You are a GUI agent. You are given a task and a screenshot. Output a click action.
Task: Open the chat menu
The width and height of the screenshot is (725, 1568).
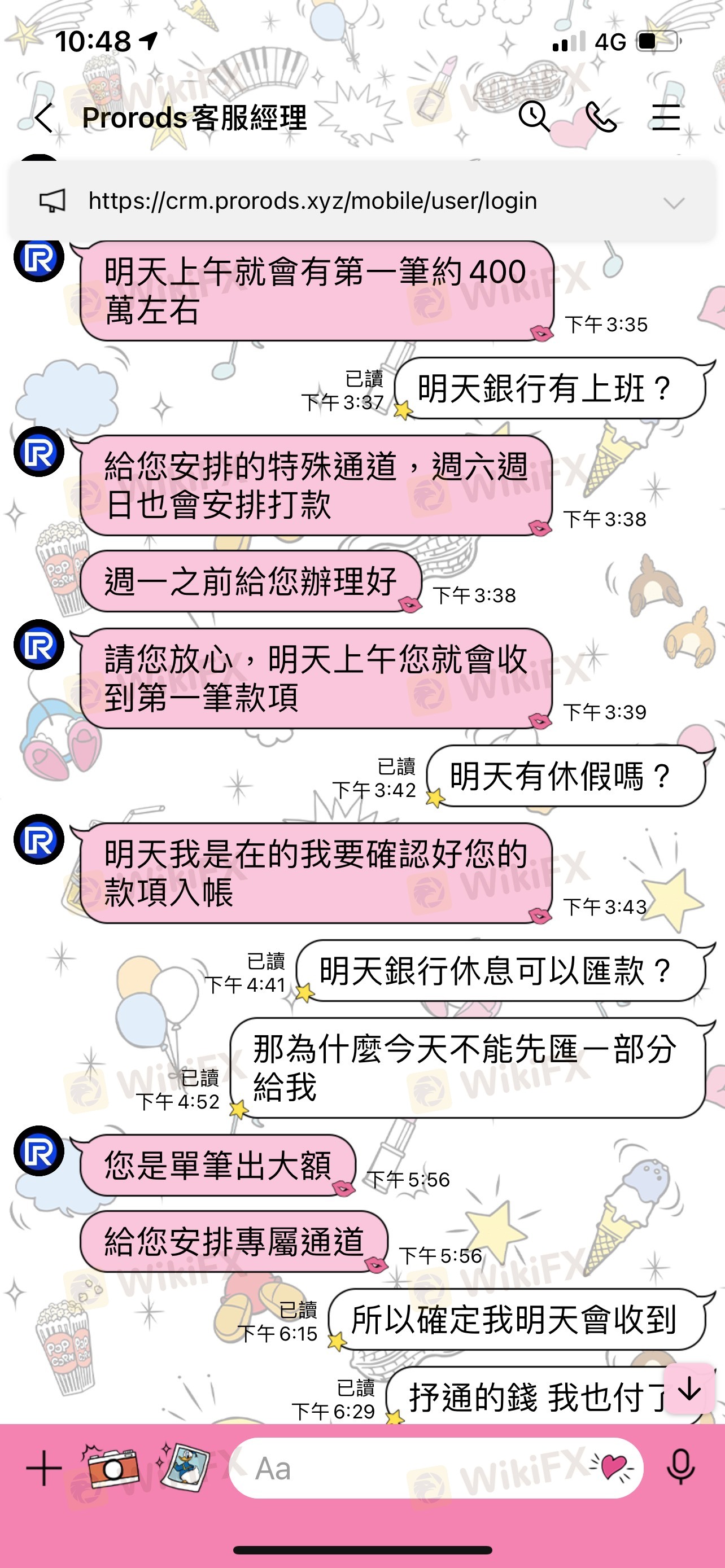point(665,117)
